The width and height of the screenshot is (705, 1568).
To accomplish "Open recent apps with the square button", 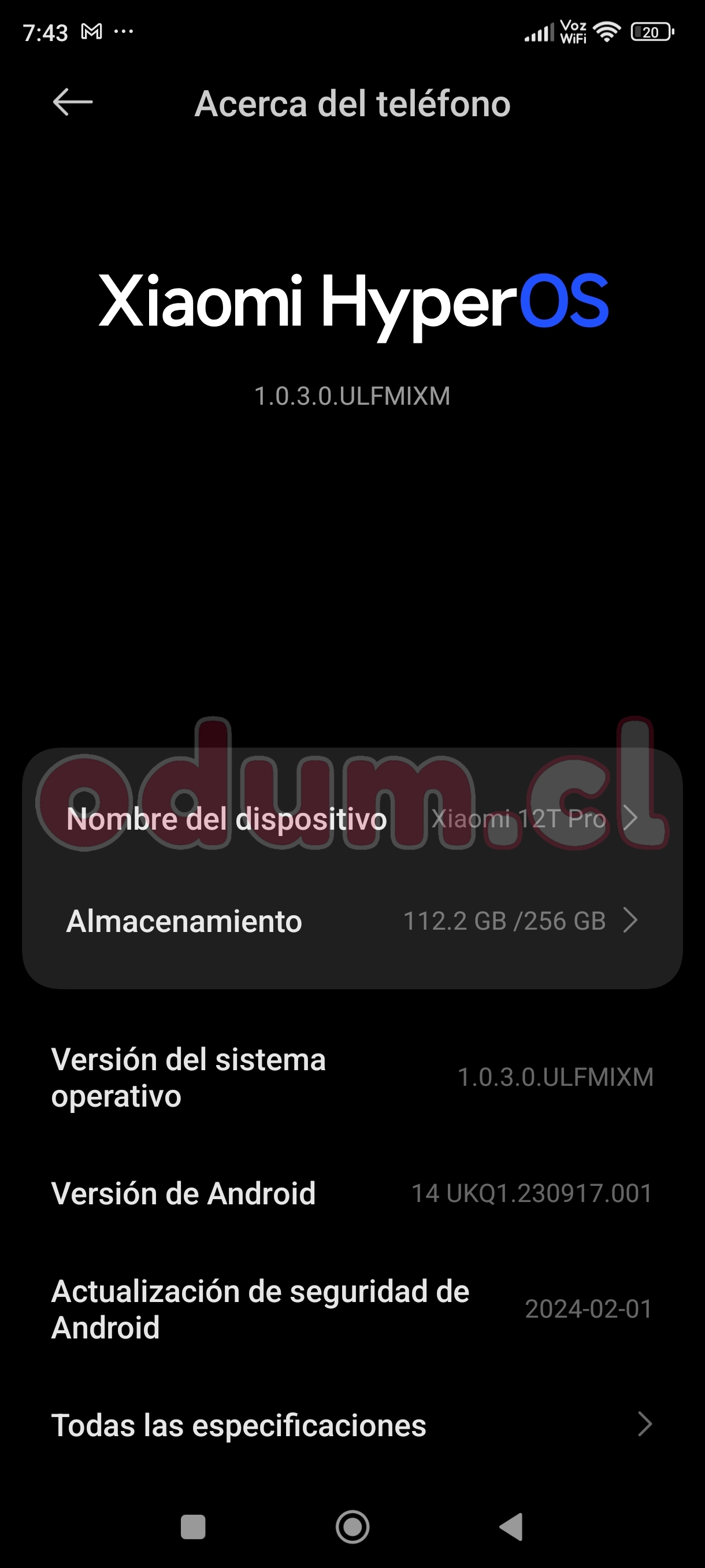I will pos(193,1526).
